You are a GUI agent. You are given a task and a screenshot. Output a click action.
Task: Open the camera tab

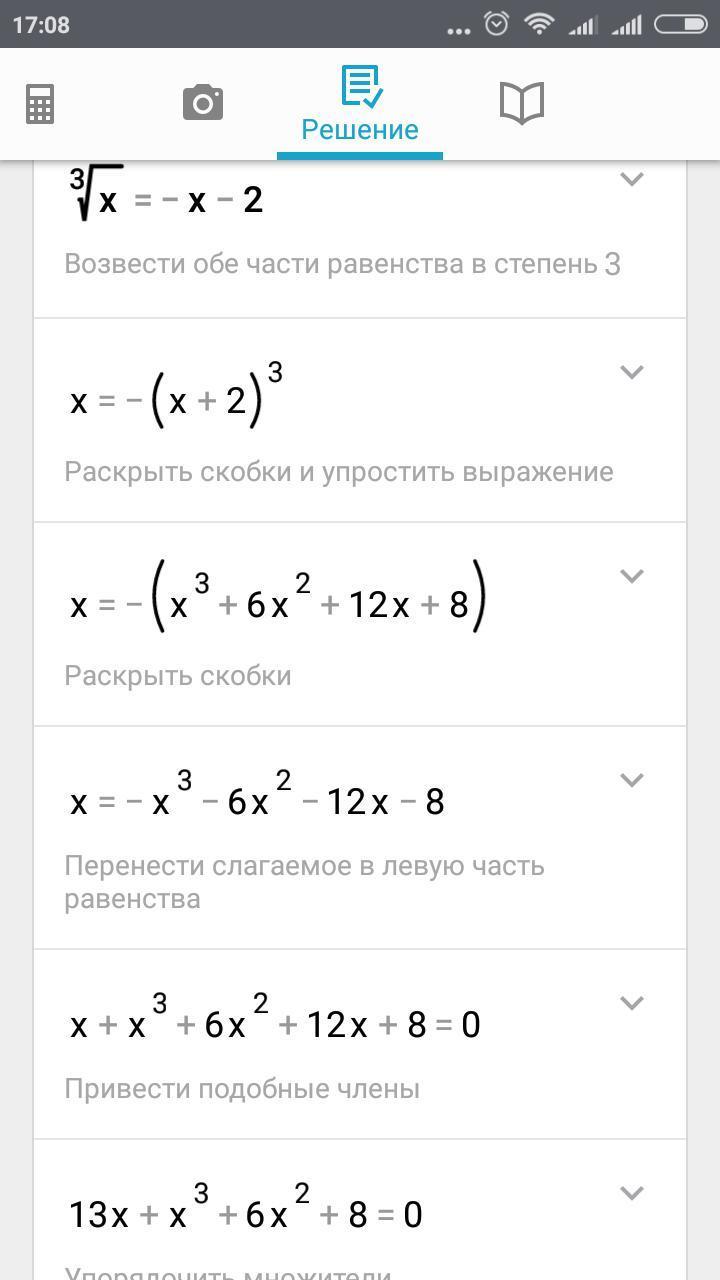click(x=202, y=103)
